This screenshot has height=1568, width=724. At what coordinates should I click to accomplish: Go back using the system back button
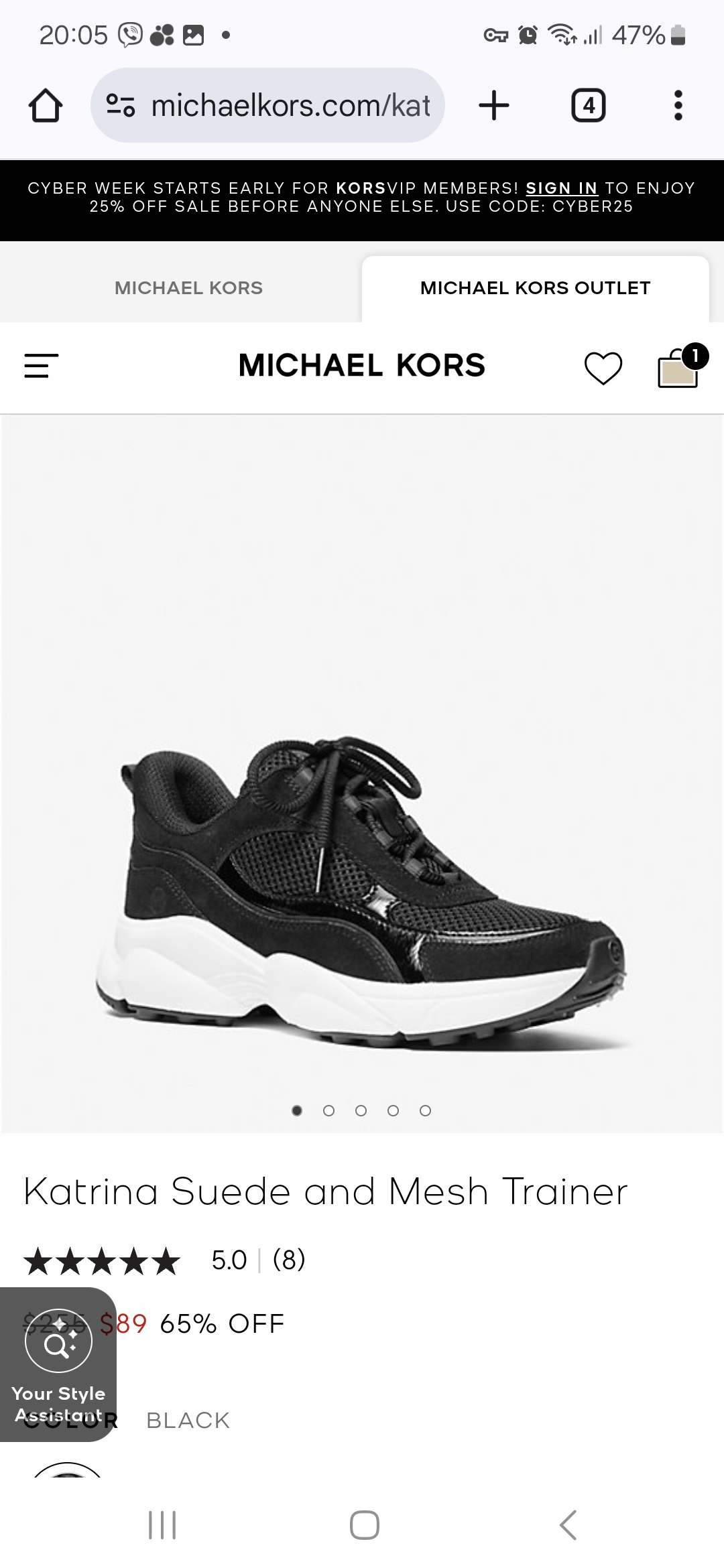tap(567, 1526)
